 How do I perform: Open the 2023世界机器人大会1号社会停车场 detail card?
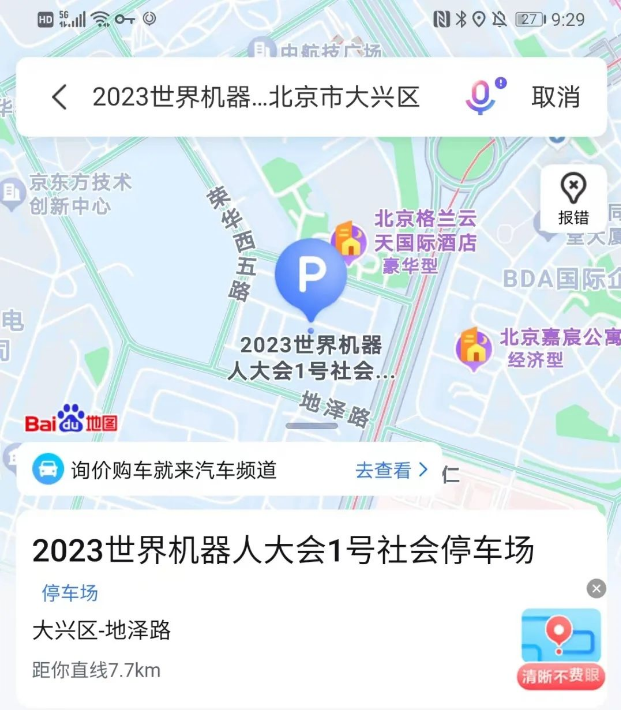click(x=283, y=550)
